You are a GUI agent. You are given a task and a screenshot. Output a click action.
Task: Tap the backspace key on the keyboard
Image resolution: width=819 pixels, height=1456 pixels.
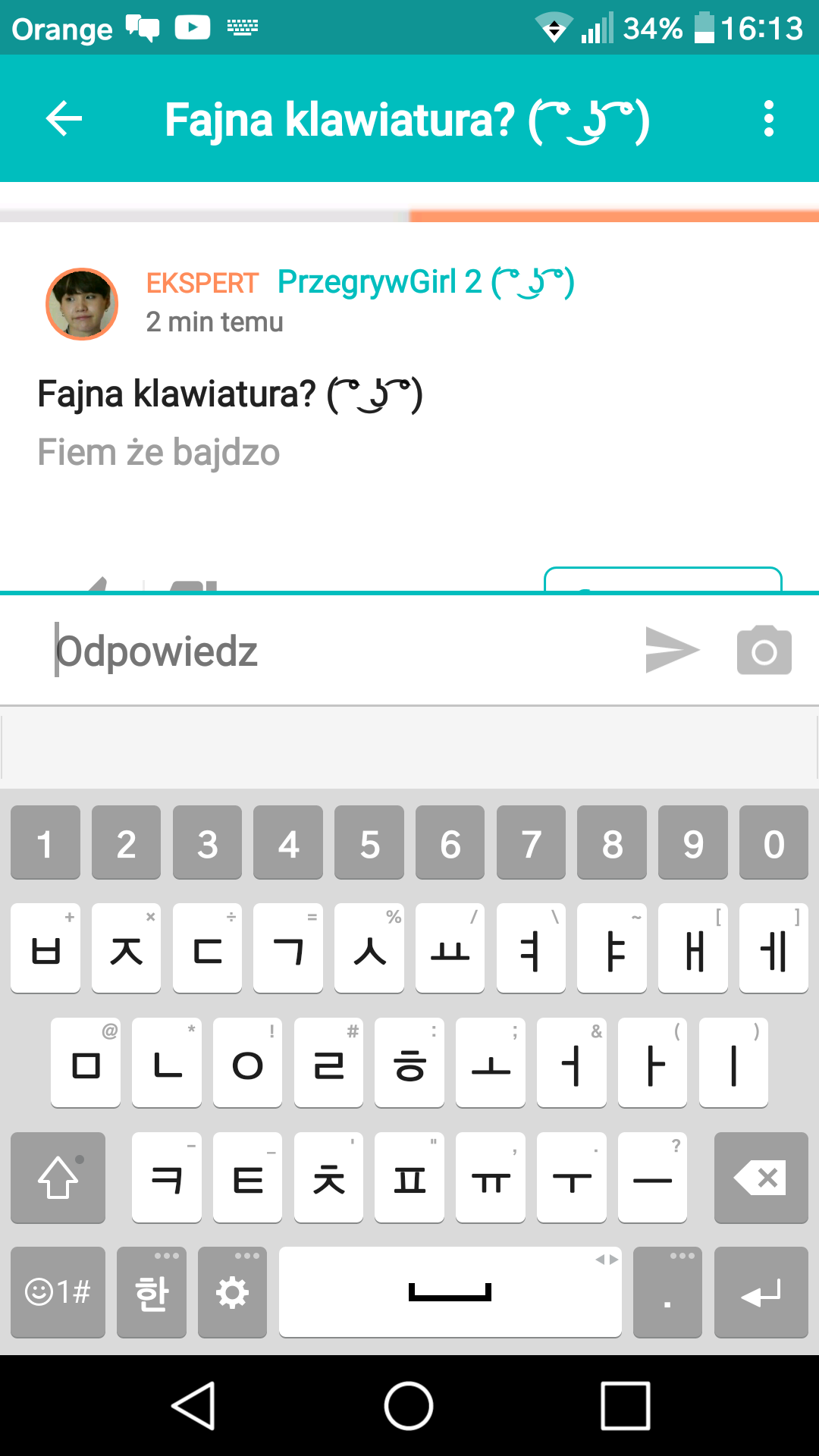click(x=761, y=1178)
